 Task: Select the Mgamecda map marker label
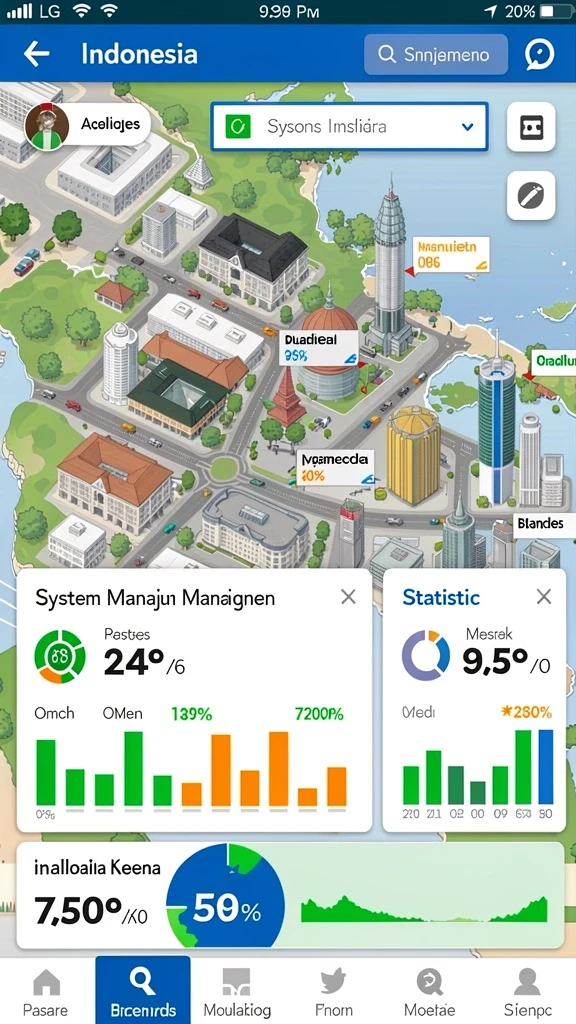[335, 468]
